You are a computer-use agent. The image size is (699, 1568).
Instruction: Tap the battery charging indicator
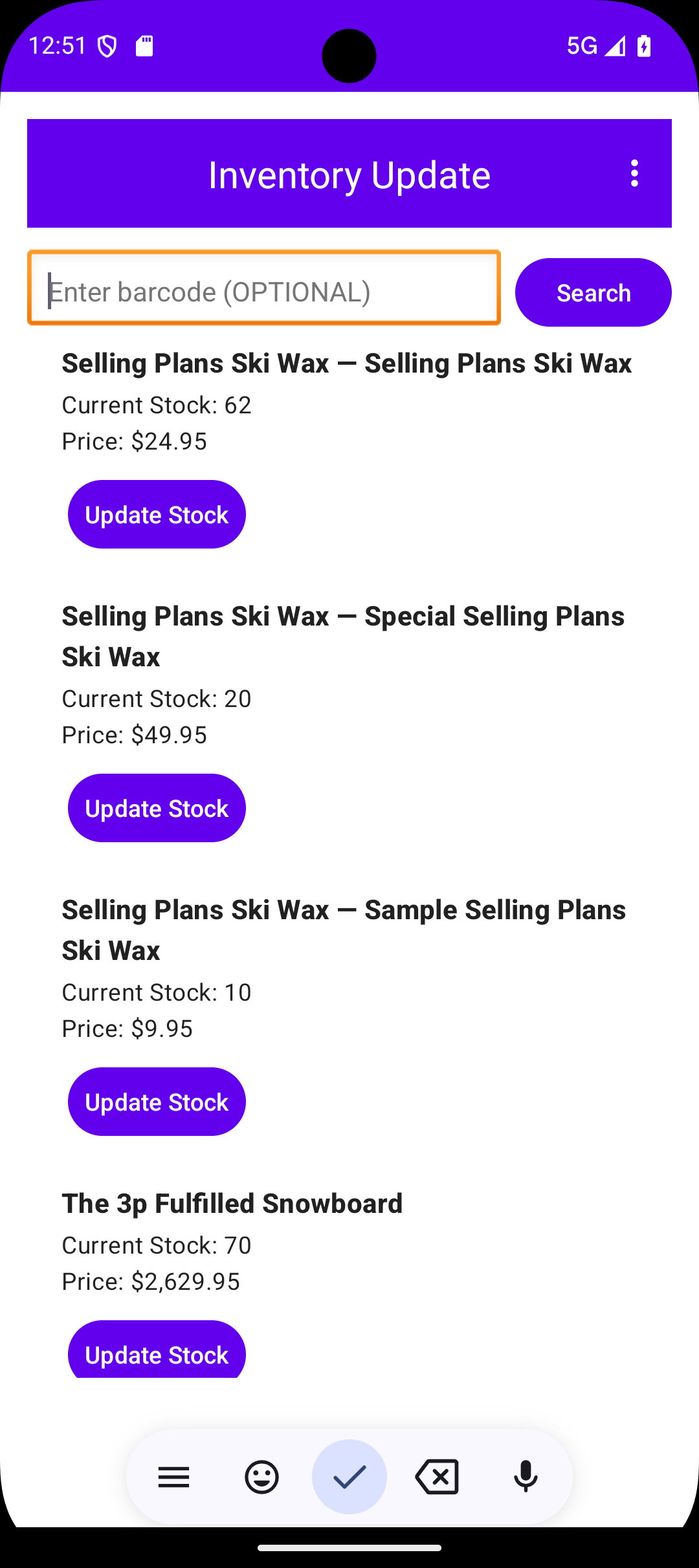pos(643,45)
